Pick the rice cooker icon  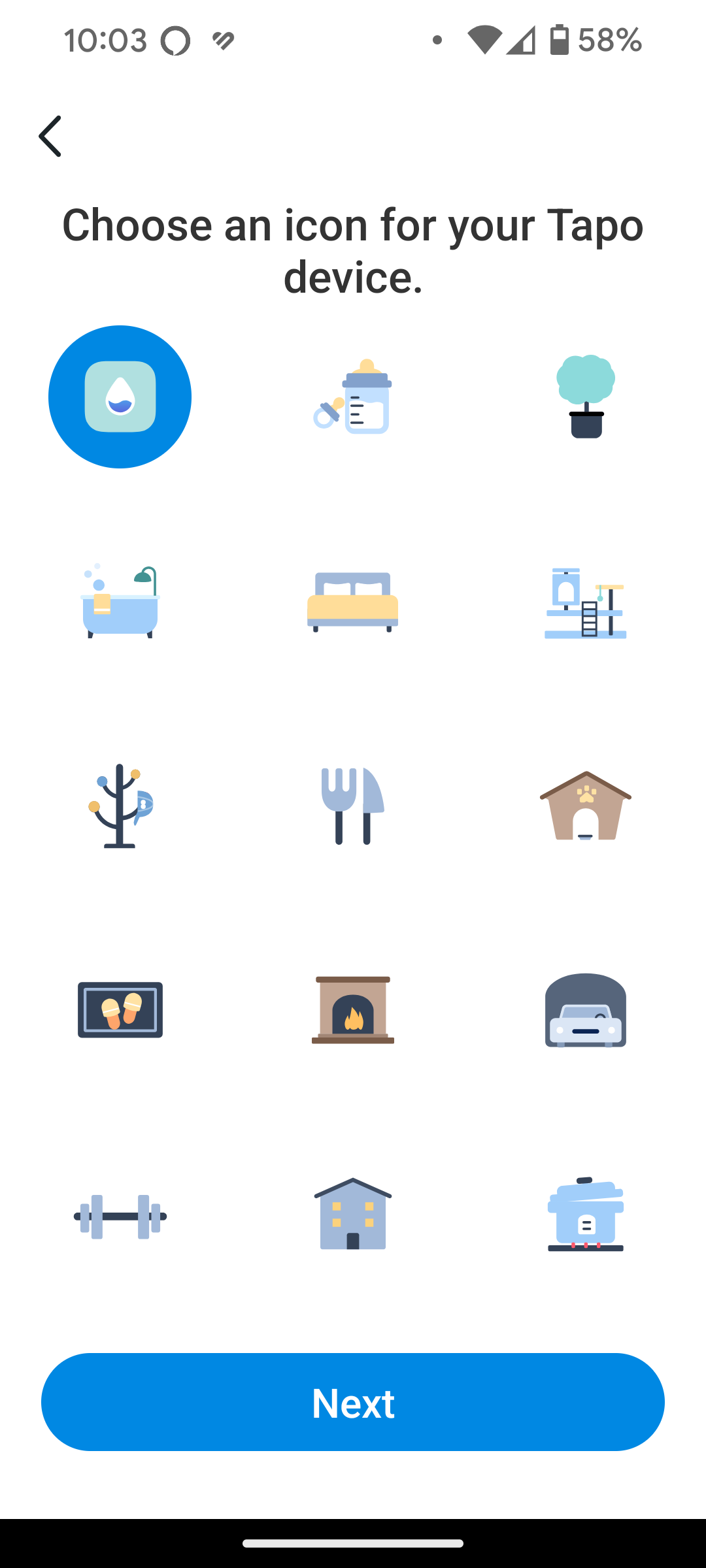pos(586,1214)
